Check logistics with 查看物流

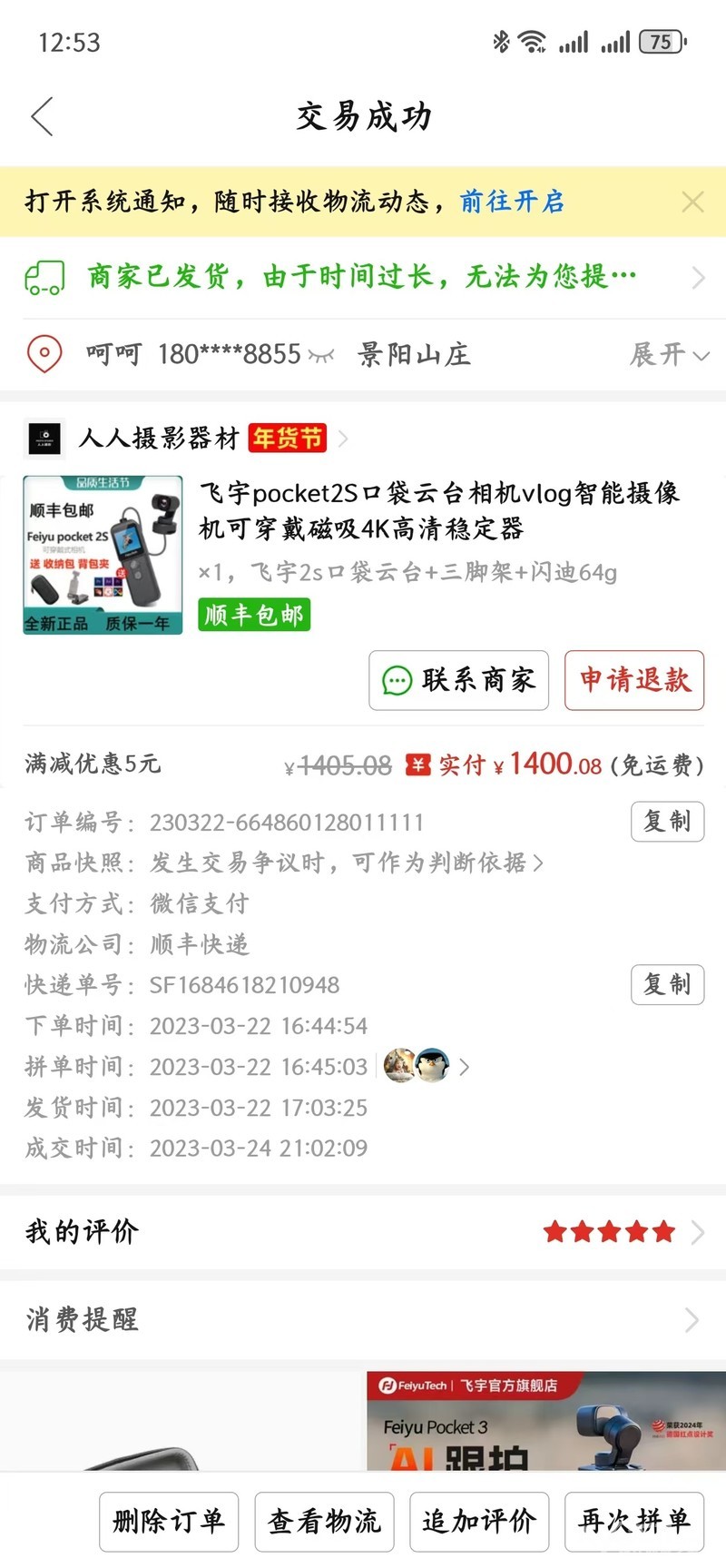(x=324, y=1521)
